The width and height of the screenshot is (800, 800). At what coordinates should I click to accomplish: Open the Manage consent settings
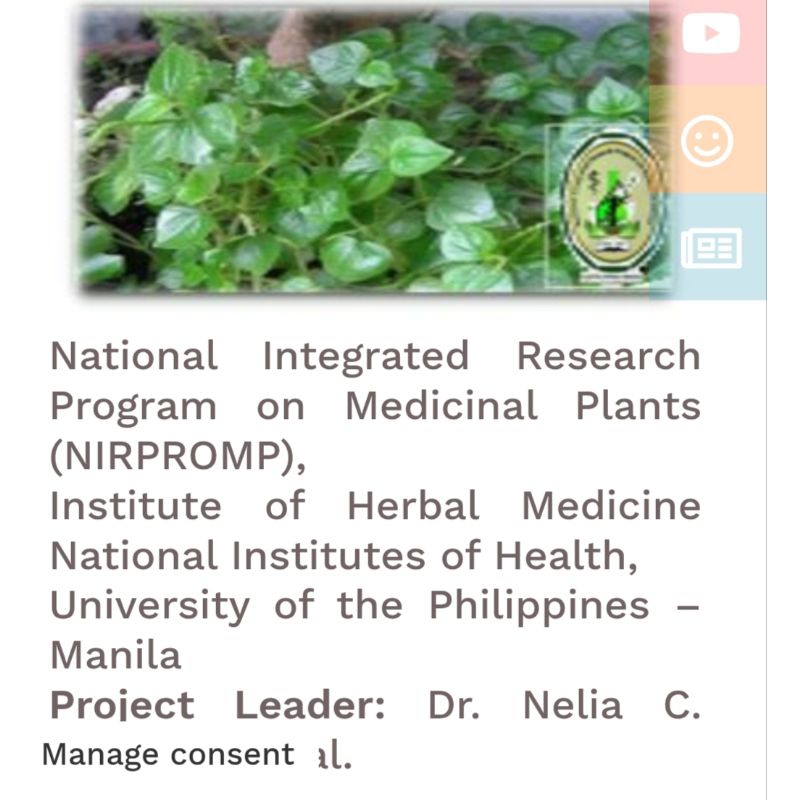(168, 754)
